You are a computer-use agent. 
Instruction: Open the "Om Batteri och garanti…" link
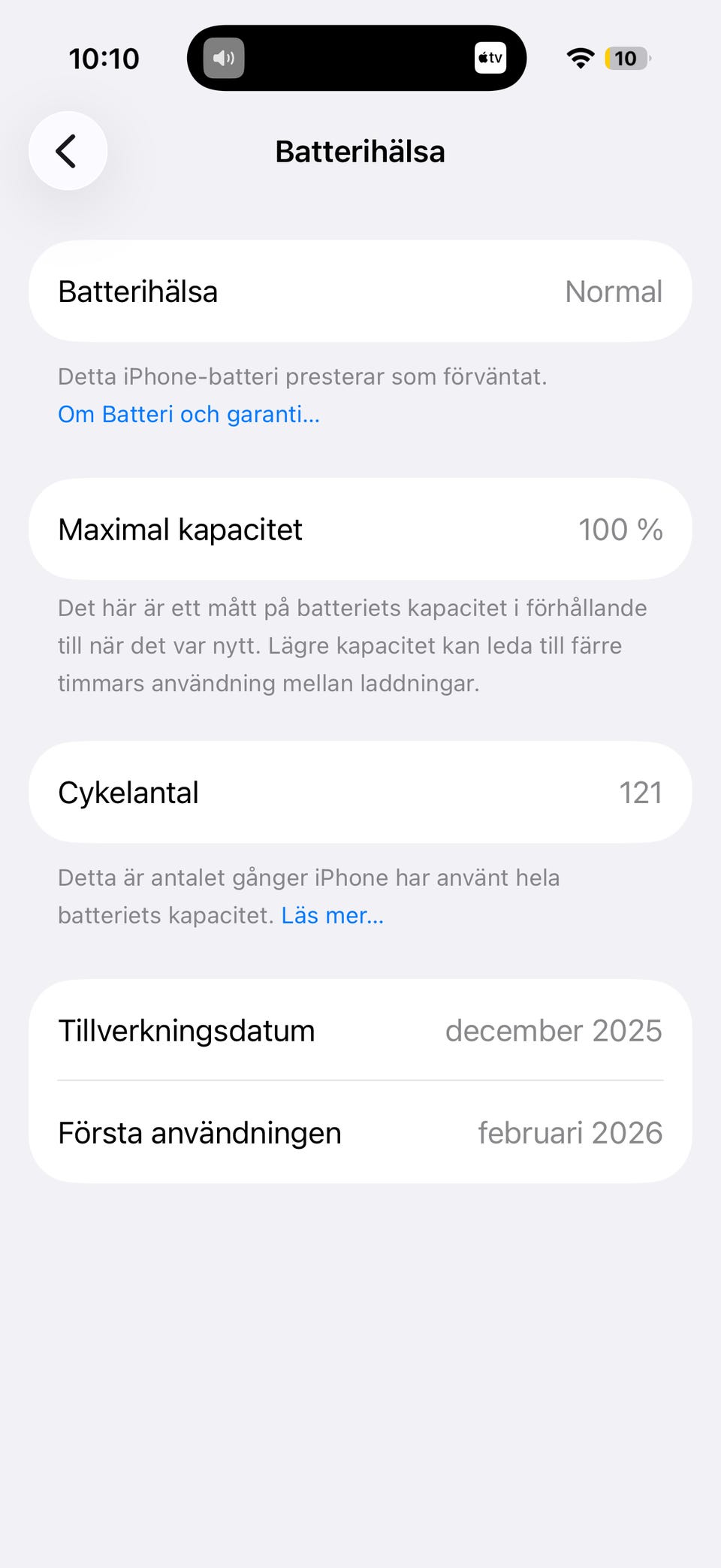[189, 414]
